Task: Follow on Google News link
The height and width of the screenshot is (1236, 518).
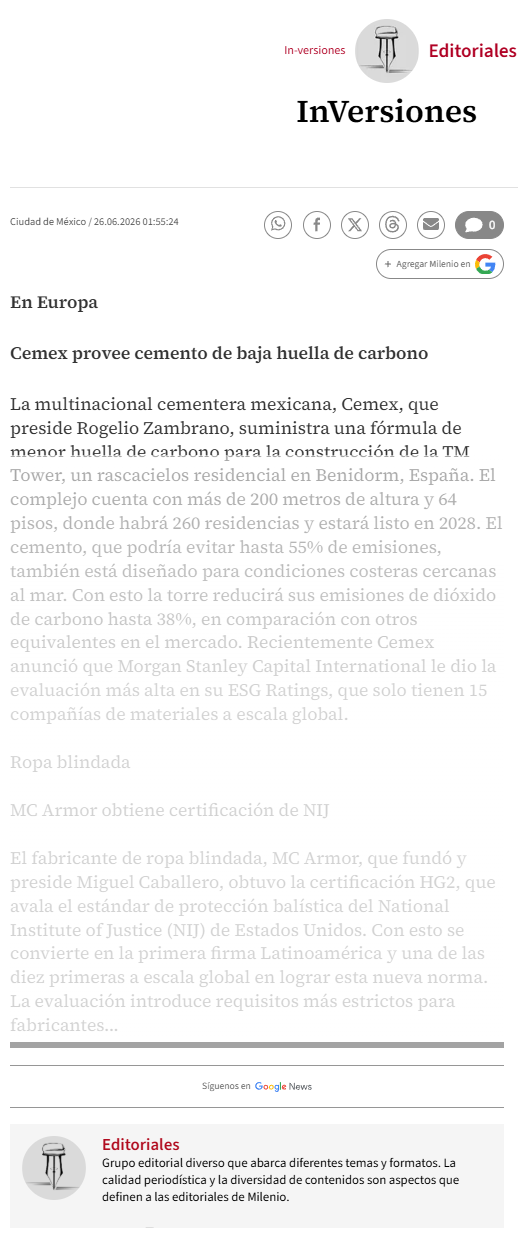Action: (x=257, y=1086)
